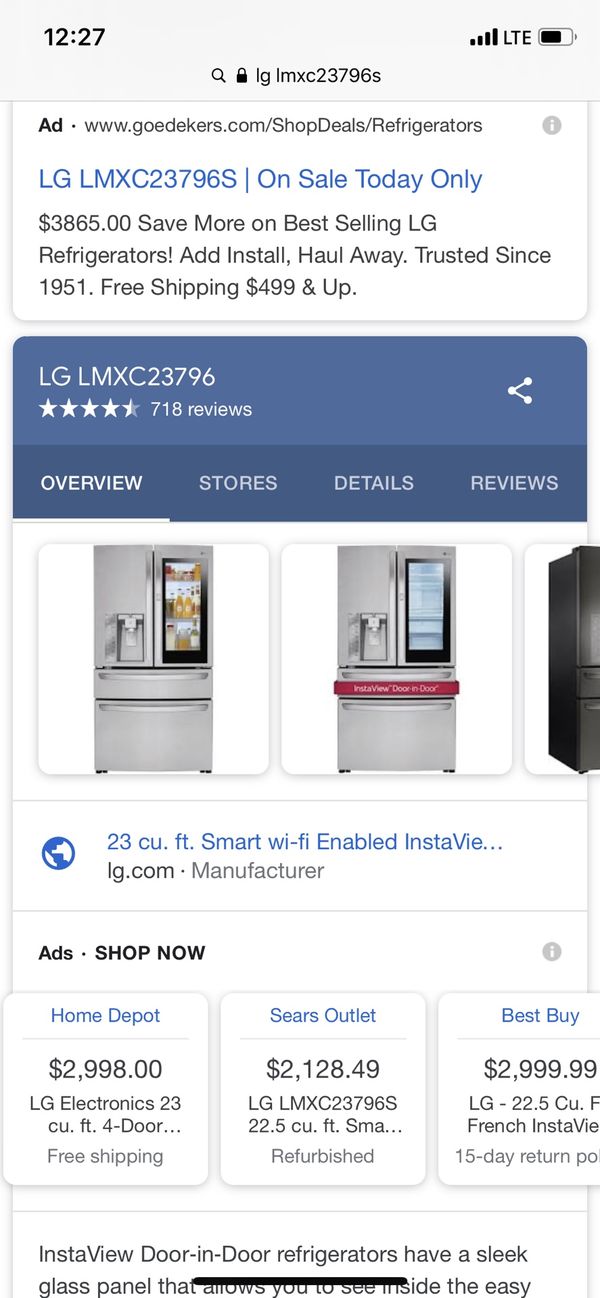Screen dimensions: 600x1298
Task: Open the Details tab
Action: tap(374, 483)
